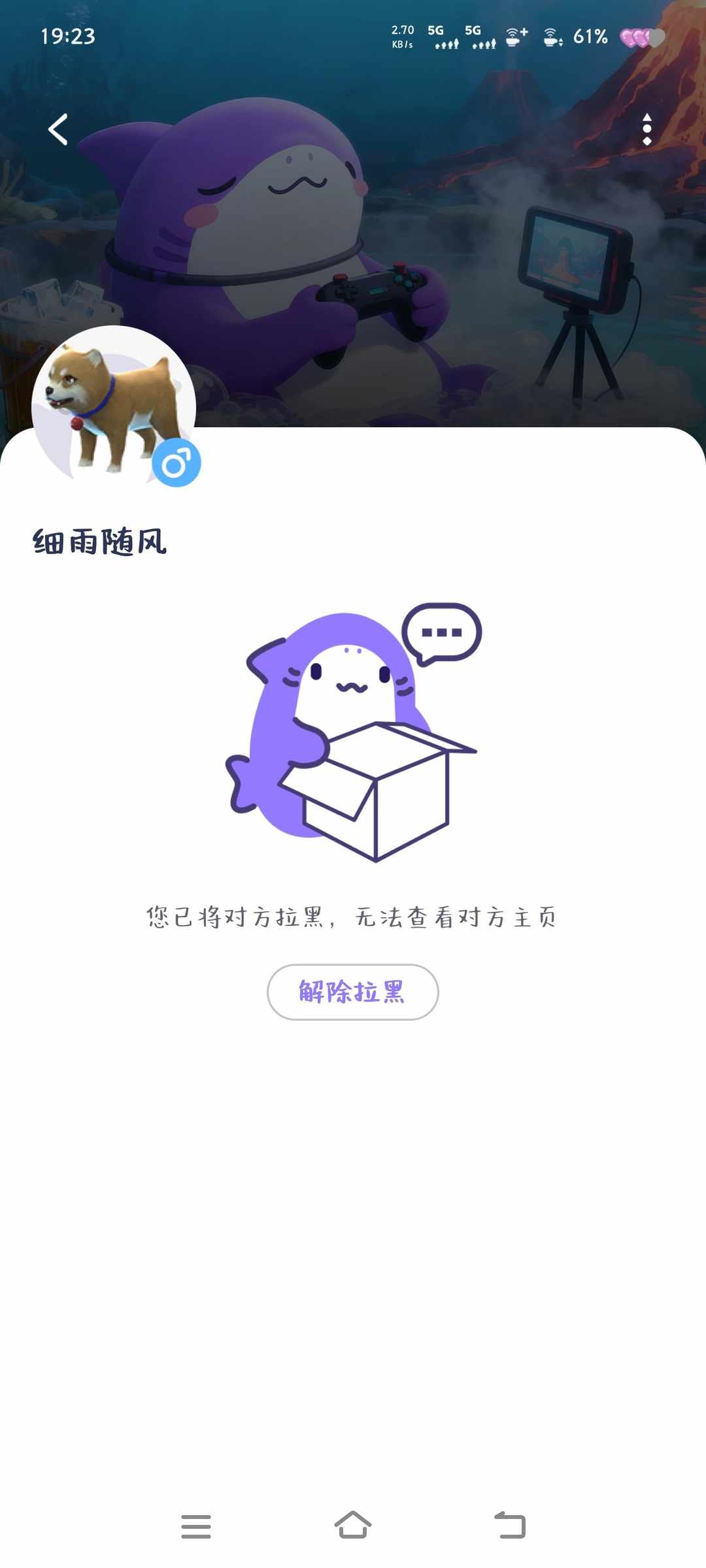Viewport: 706px width, 1568px height.
Task: Tap the blocked-user notice text
Action: 353,917
